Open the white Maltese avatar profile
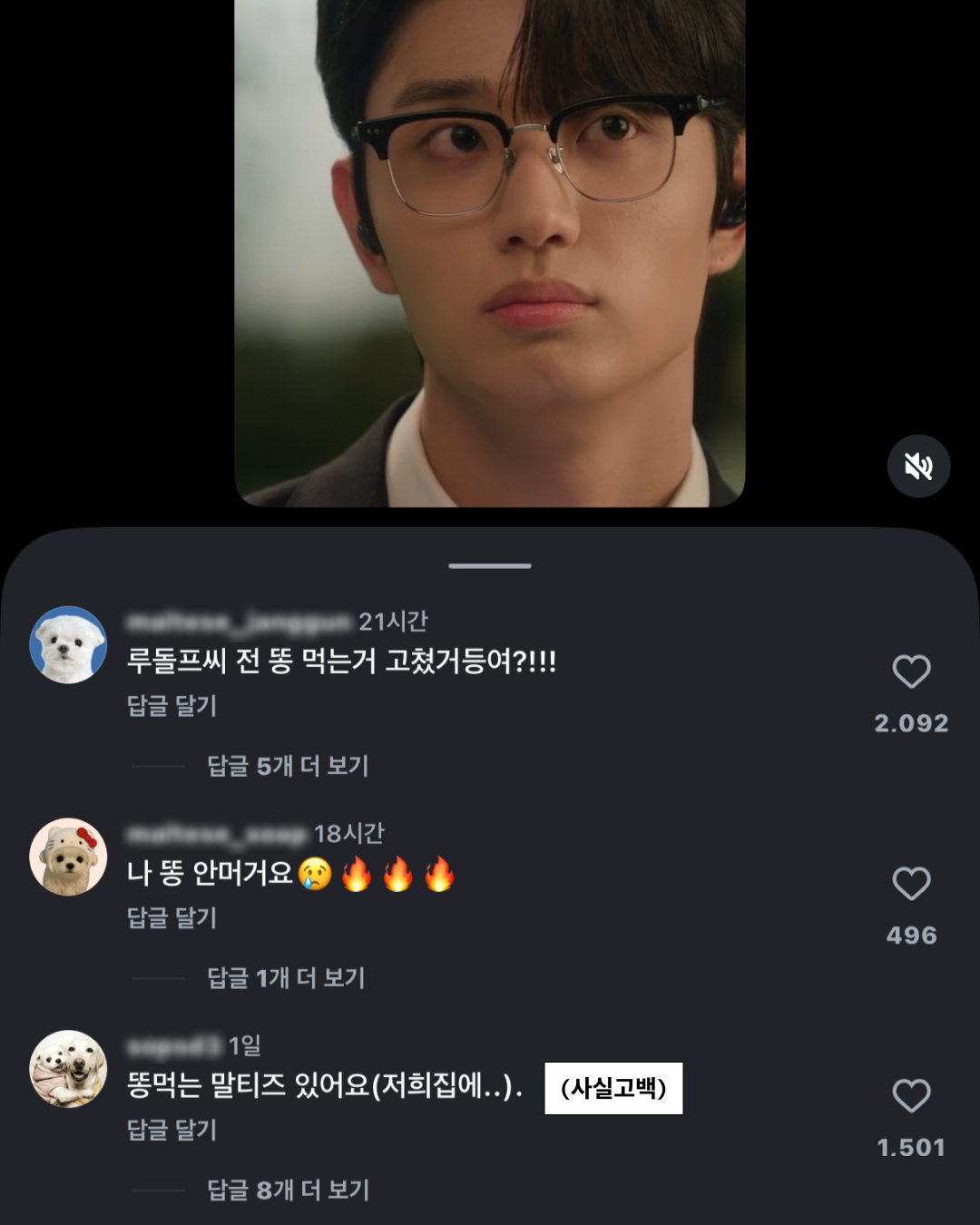The width and height of the screenshot is (980, 1225). pos(68,644)
